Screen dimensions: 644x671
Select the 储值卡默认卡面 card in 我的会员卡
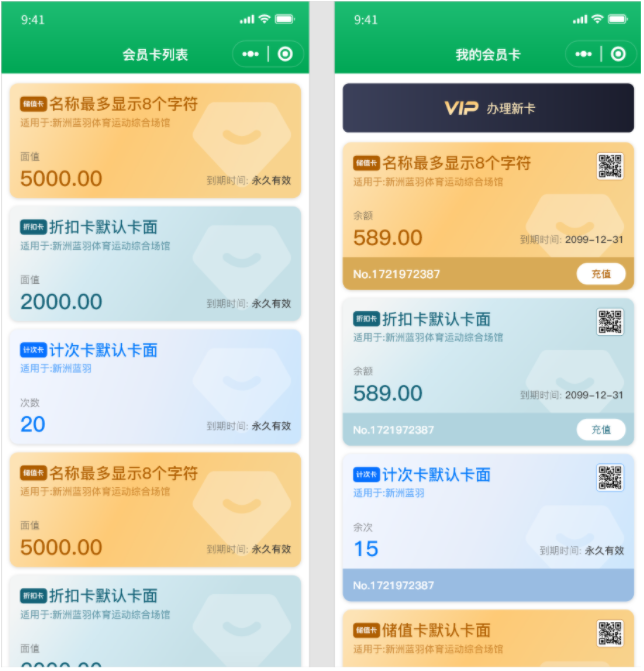[x=470, y=640]
